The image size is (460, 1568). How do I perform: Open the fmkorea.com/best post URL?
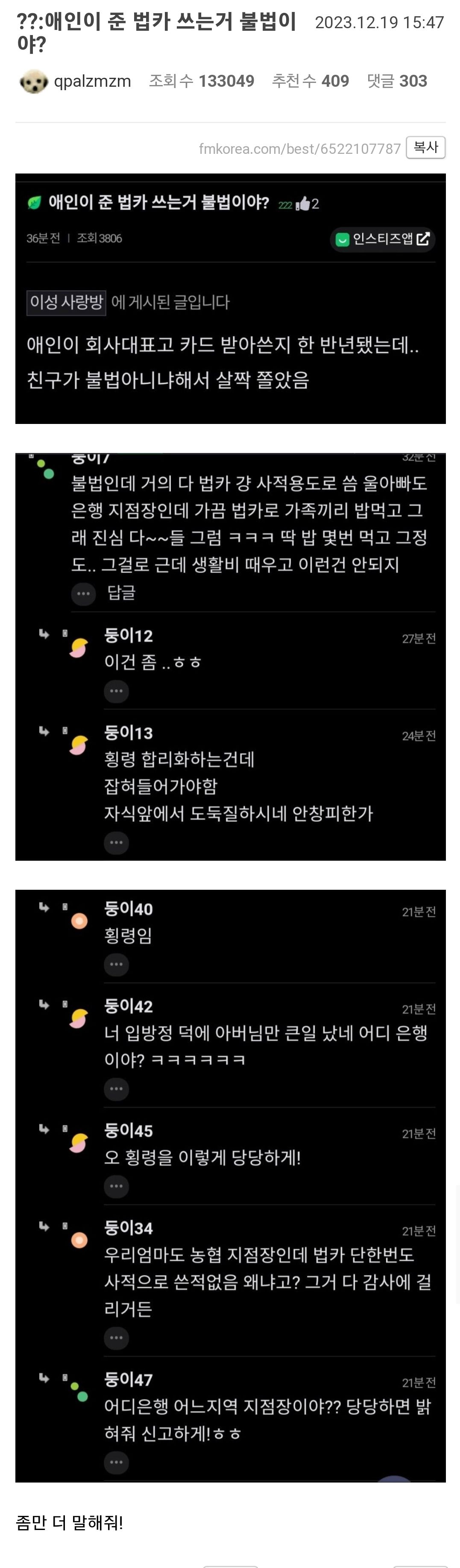(x=299, y=149)
